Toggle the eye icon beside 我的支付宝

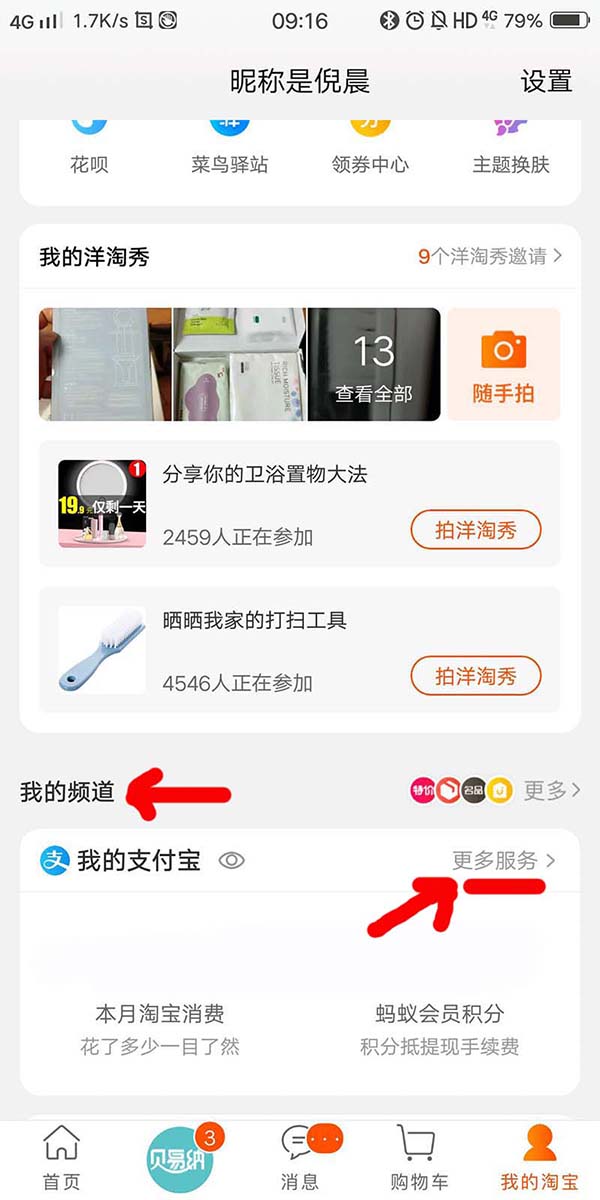point(232,860)
